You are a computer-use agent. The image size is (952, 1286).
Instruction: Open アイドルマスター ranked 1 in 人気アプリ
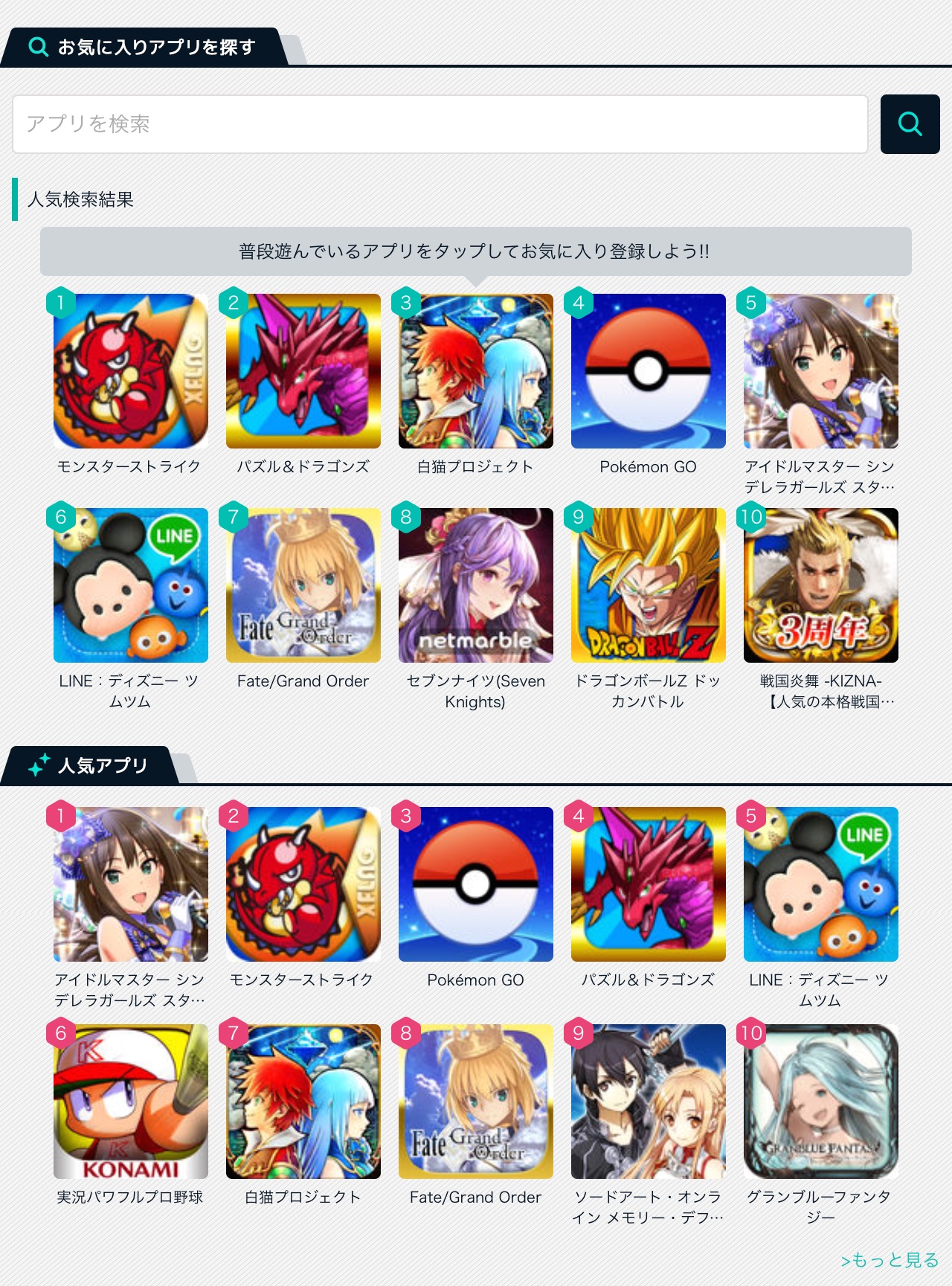point(131,884)
